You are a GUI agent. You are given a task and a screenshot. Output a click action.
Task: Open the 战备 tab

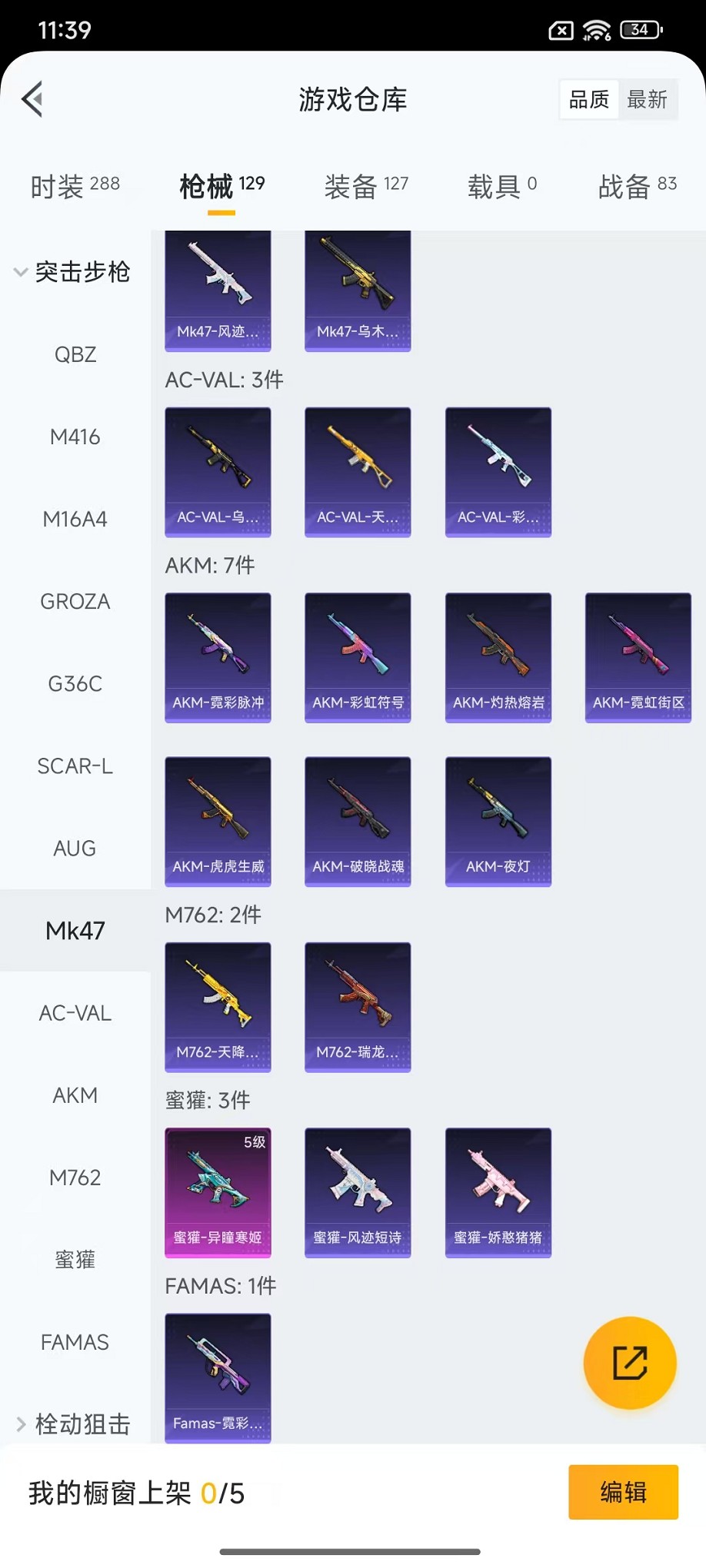click(637, 185)
